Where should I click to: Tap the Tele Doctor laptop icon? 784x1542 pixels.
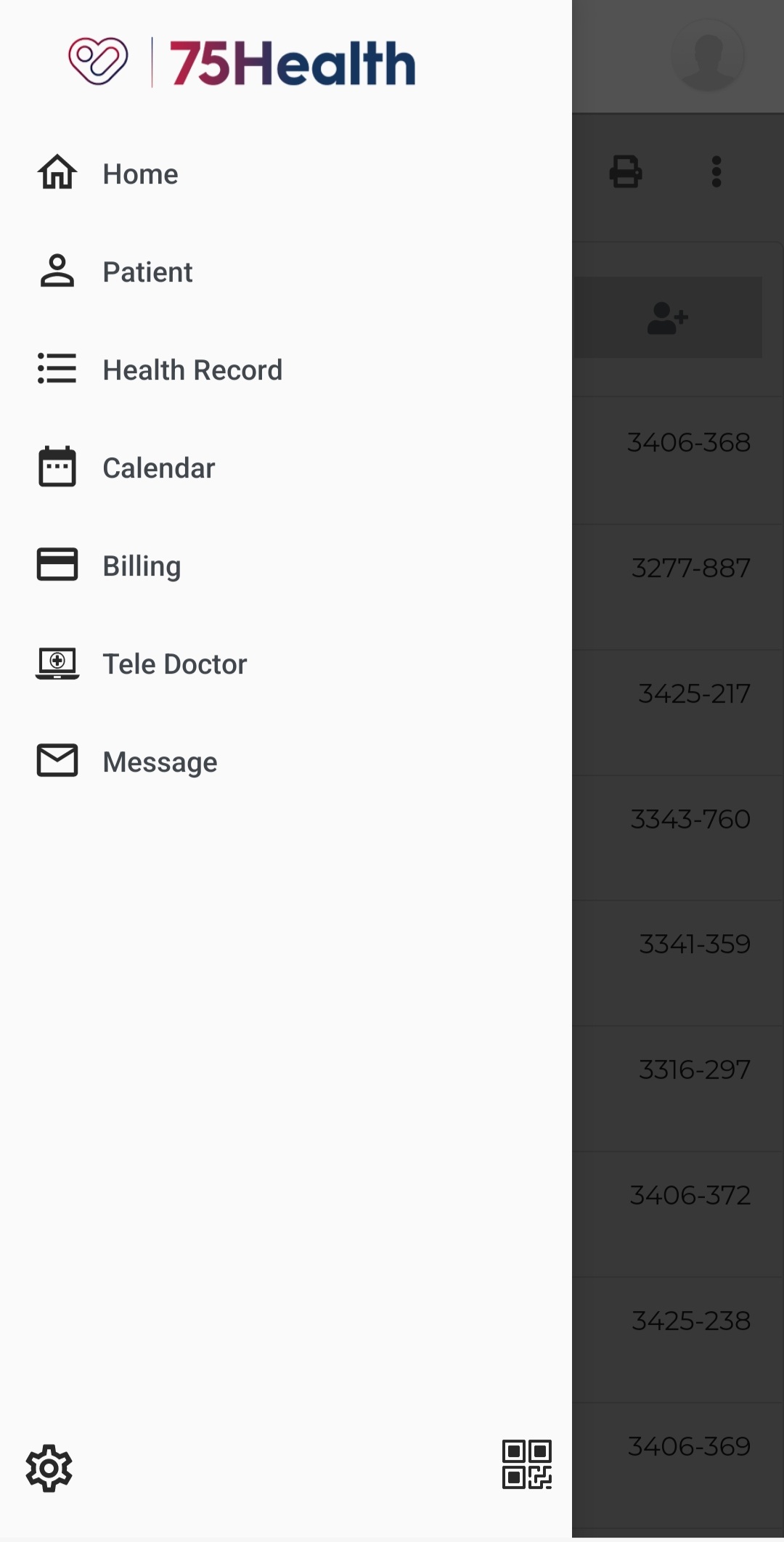pos(57,663)
